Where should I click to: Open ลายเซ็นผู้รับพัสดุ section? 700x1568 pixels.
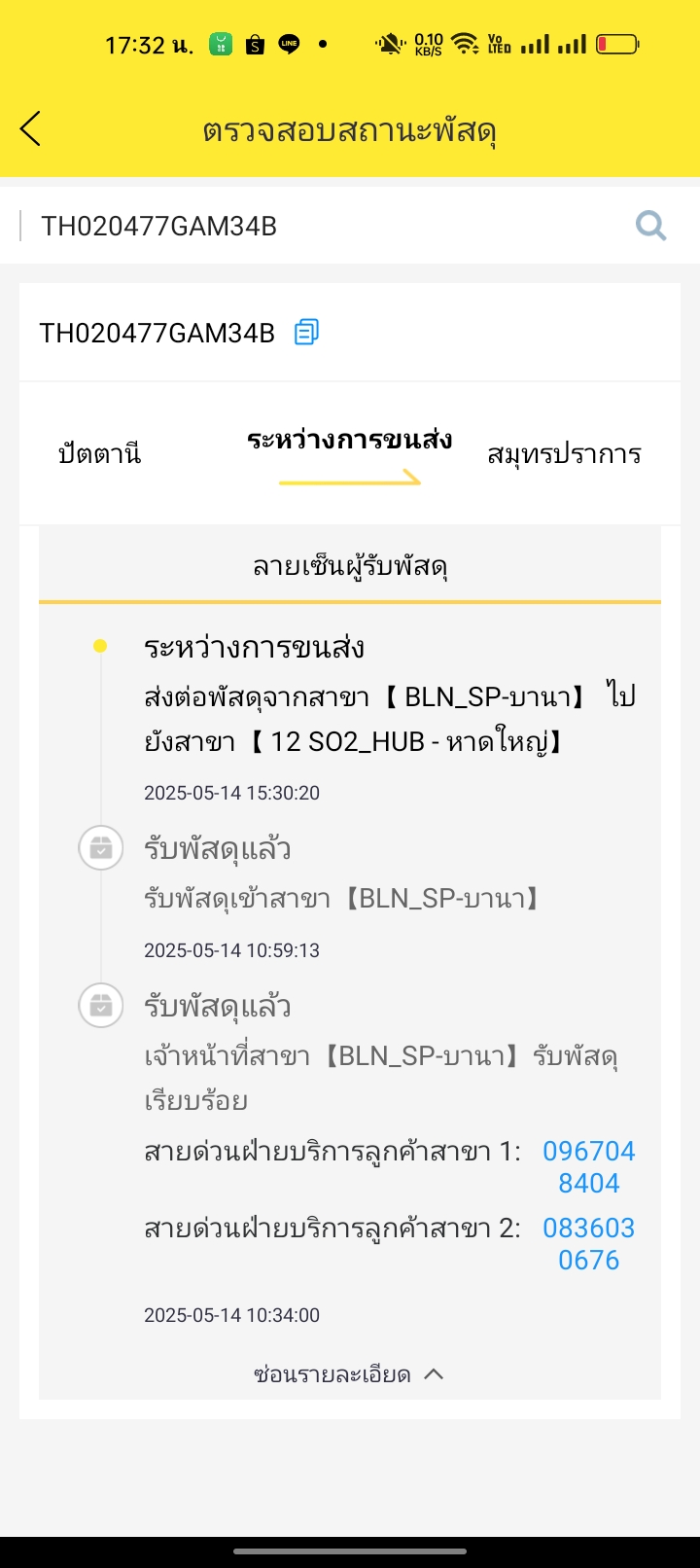tap(350, 565)
